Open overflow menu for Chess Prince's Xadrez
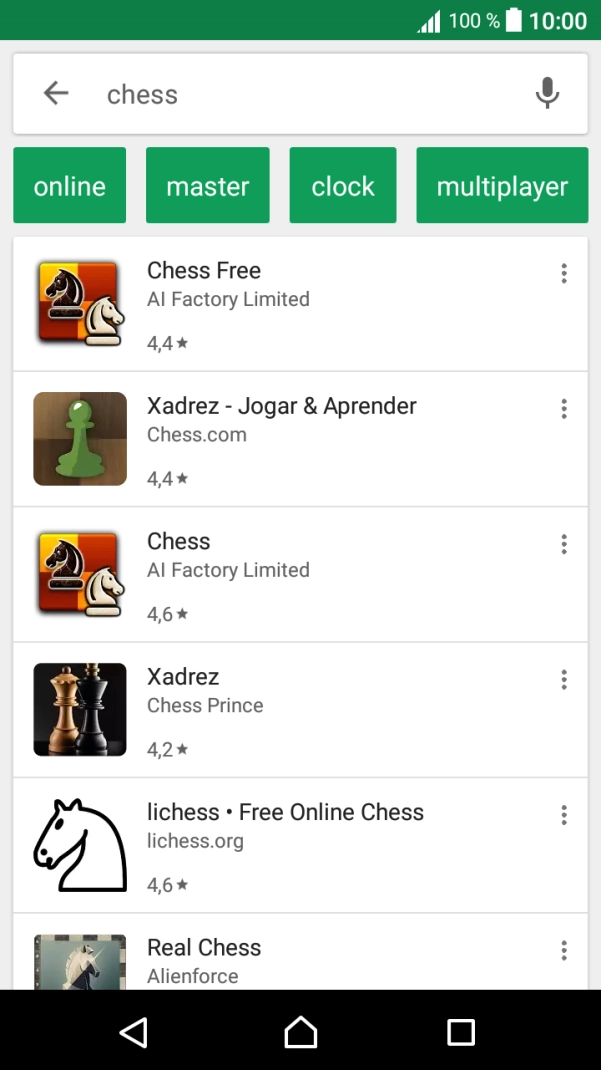Viewport: 601px width, 1070px height. [564, 679]
